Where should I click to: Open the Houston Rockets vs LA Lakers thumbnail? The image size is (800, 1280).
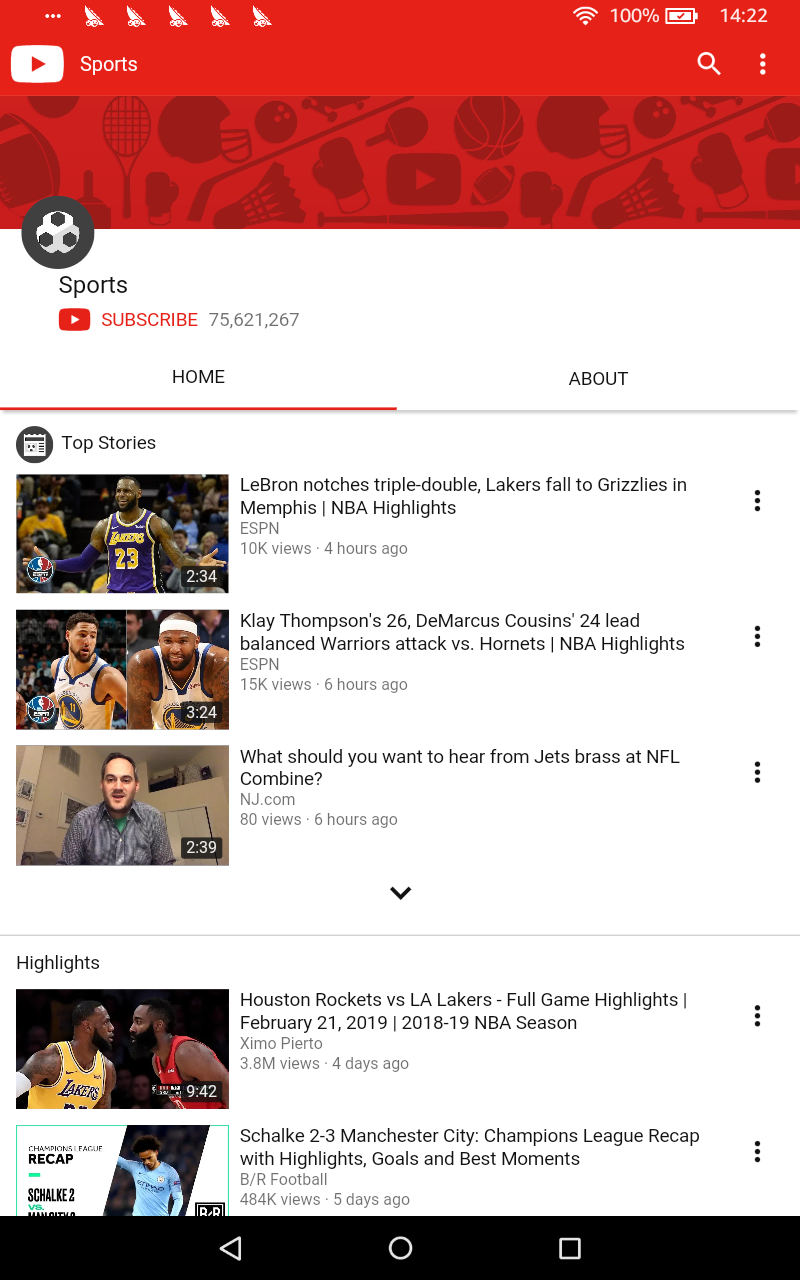pos(122,1048)
